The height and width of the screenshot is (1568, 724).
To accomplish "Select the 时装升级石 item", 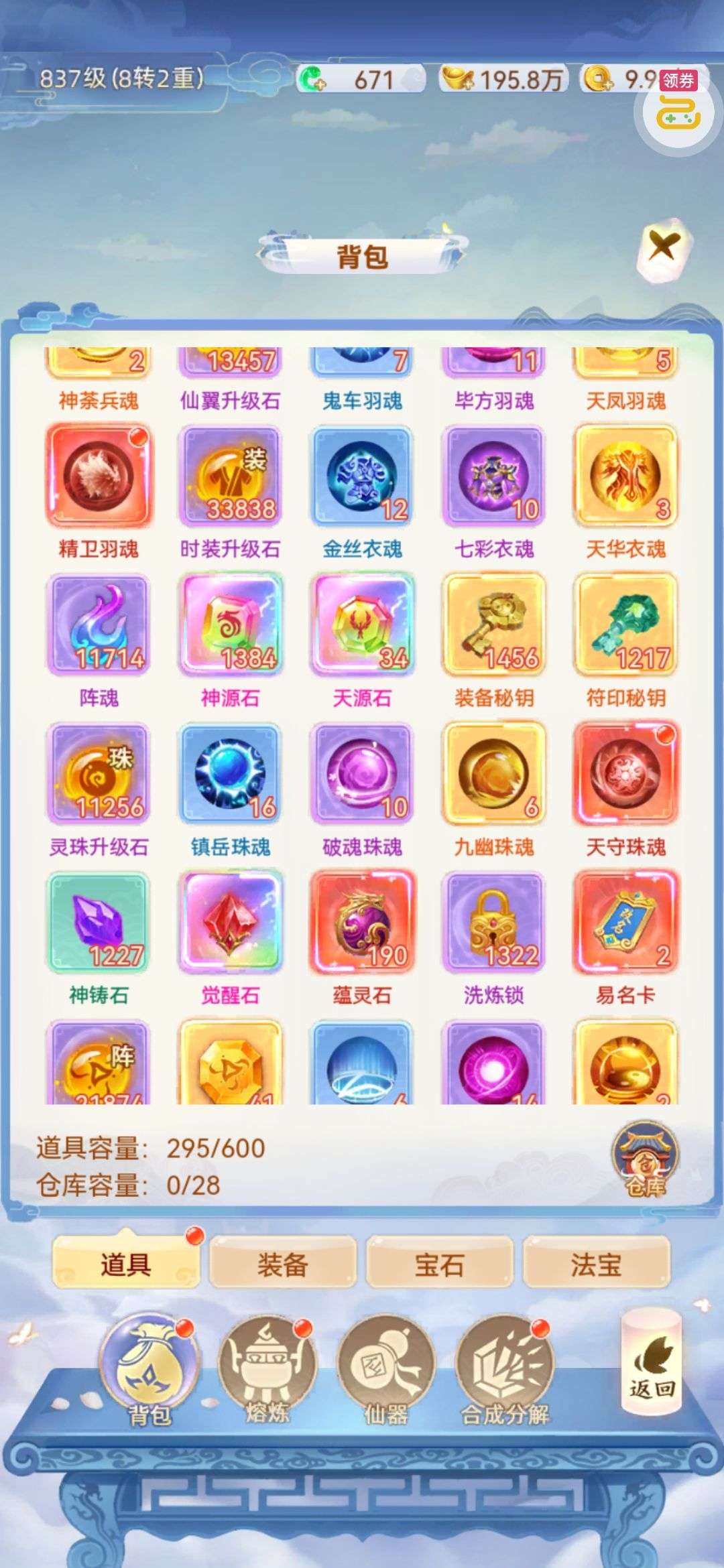I will 230,476.
